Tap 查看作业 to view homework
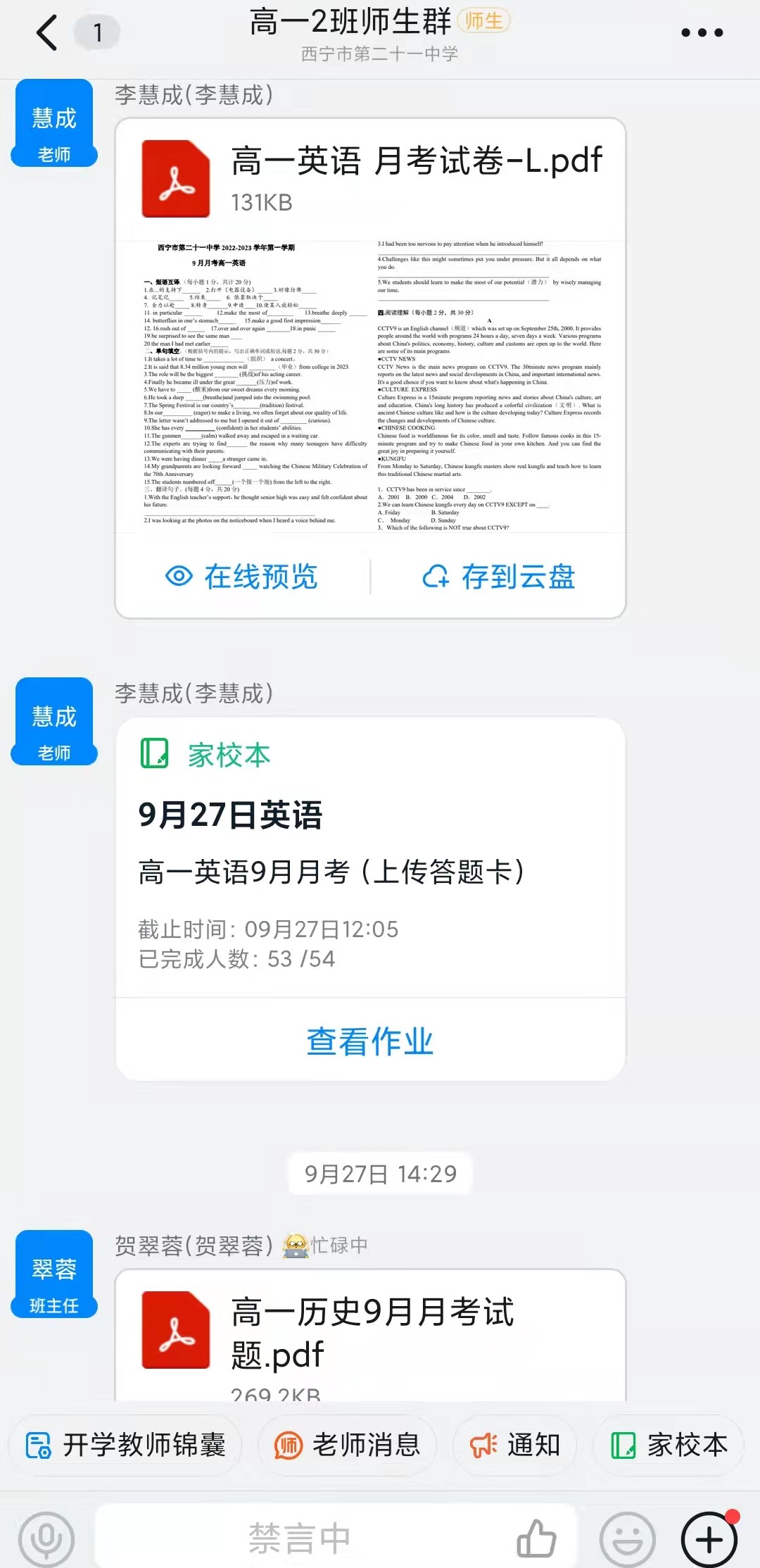 pos(370,1041)
